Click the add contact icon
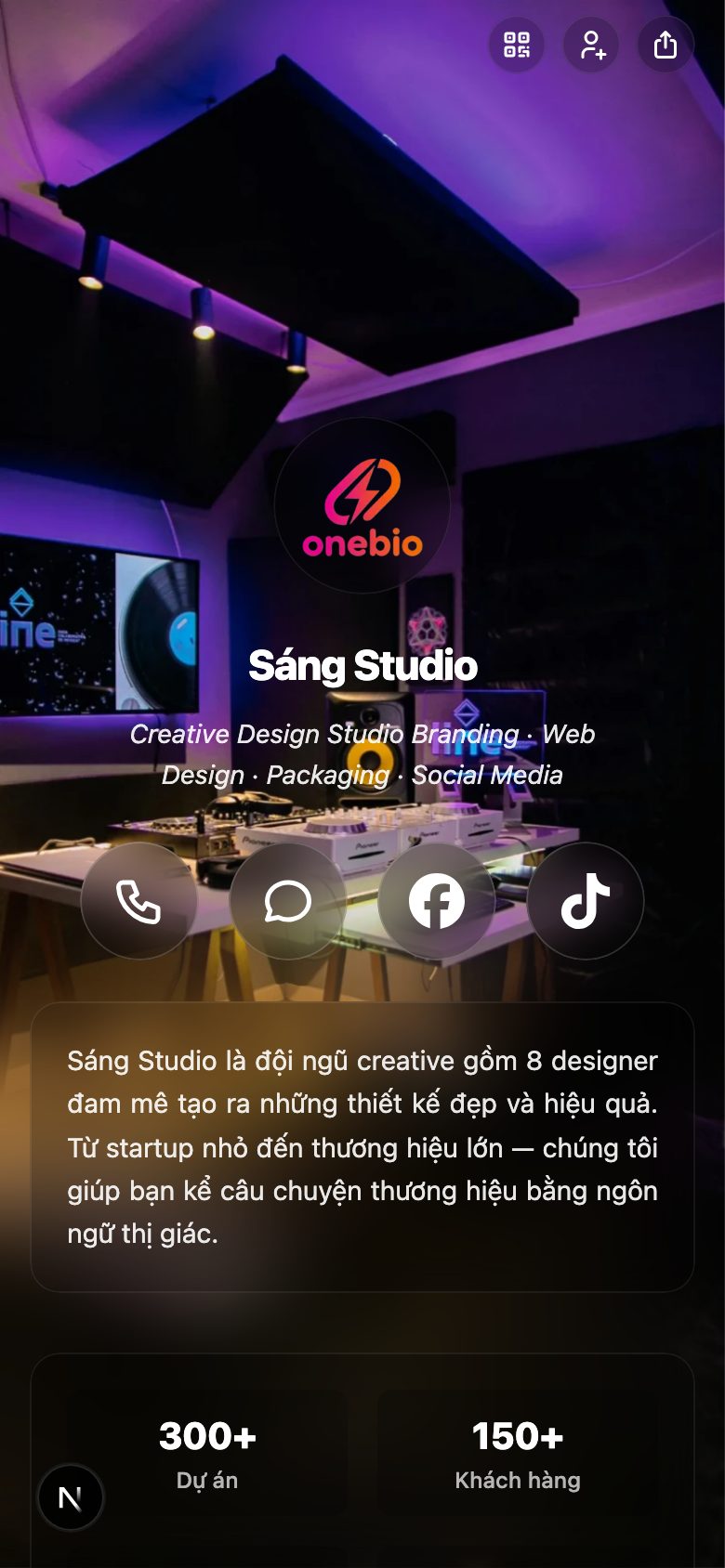Screen dimensions: 725x1568 (591, 45)
